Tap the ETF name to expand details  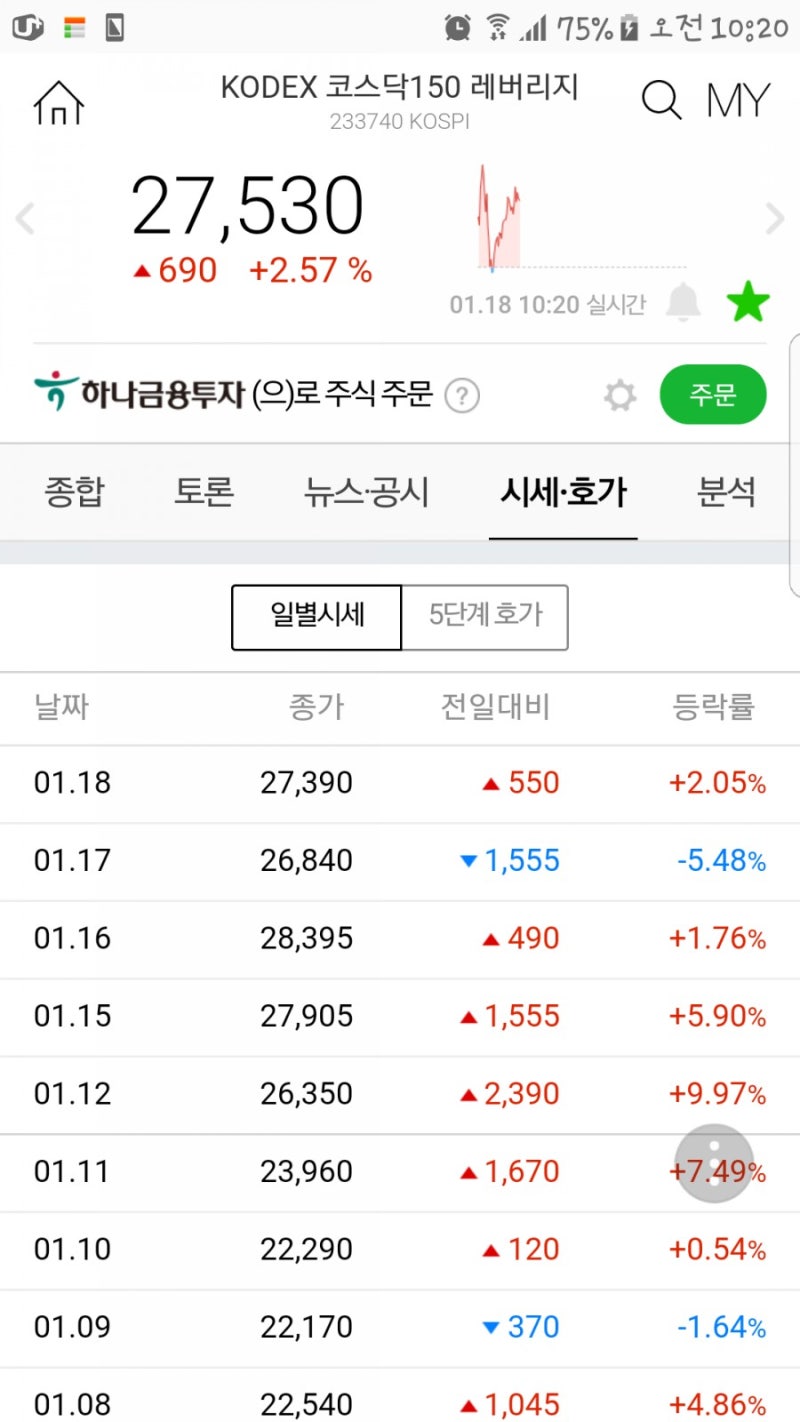click(400, 90)
